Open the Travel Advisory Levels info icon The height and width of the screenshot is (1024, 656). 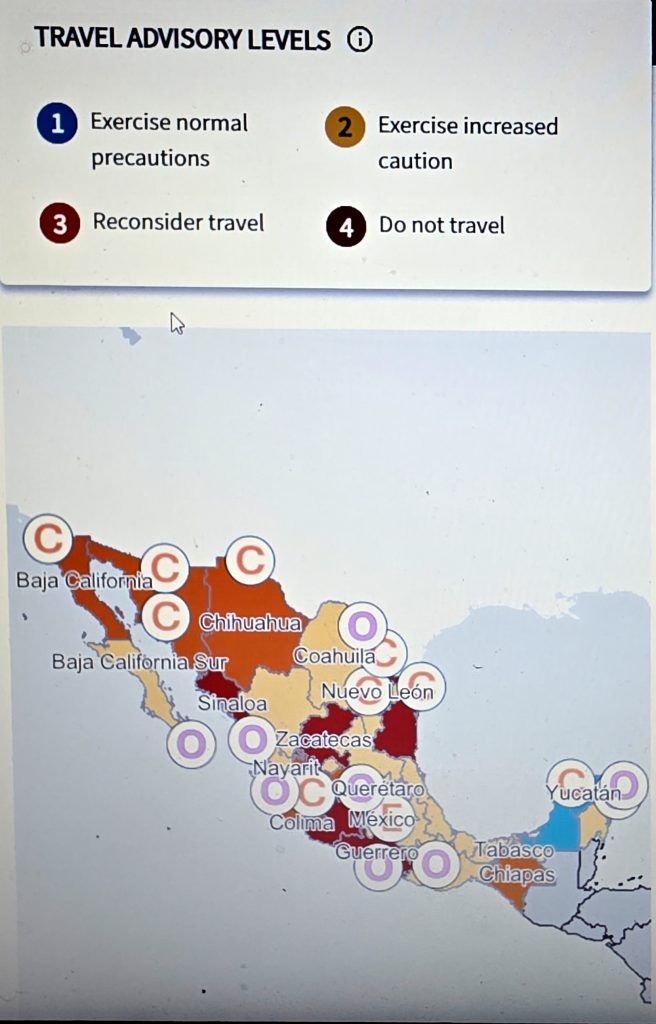[x=360, y=40]
